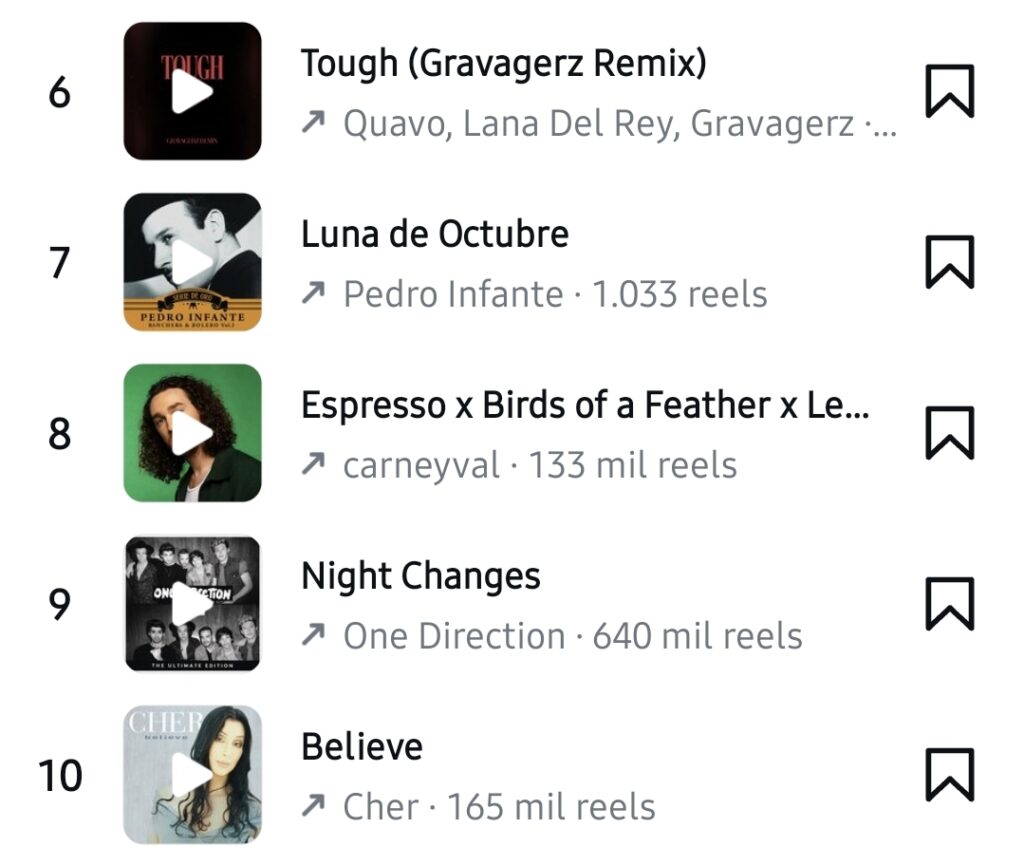Bookmark the Night Changes track
Viewport: 1024px width, 847px height.
click(x=949, y=604)
